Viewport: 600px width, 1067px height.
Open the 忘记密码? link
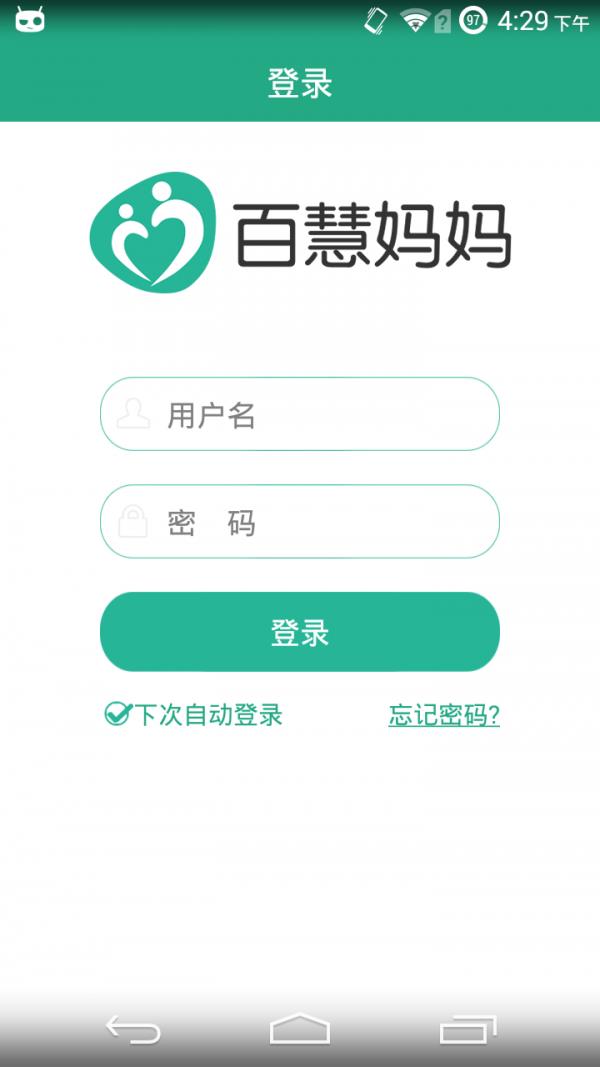[444, 714]
